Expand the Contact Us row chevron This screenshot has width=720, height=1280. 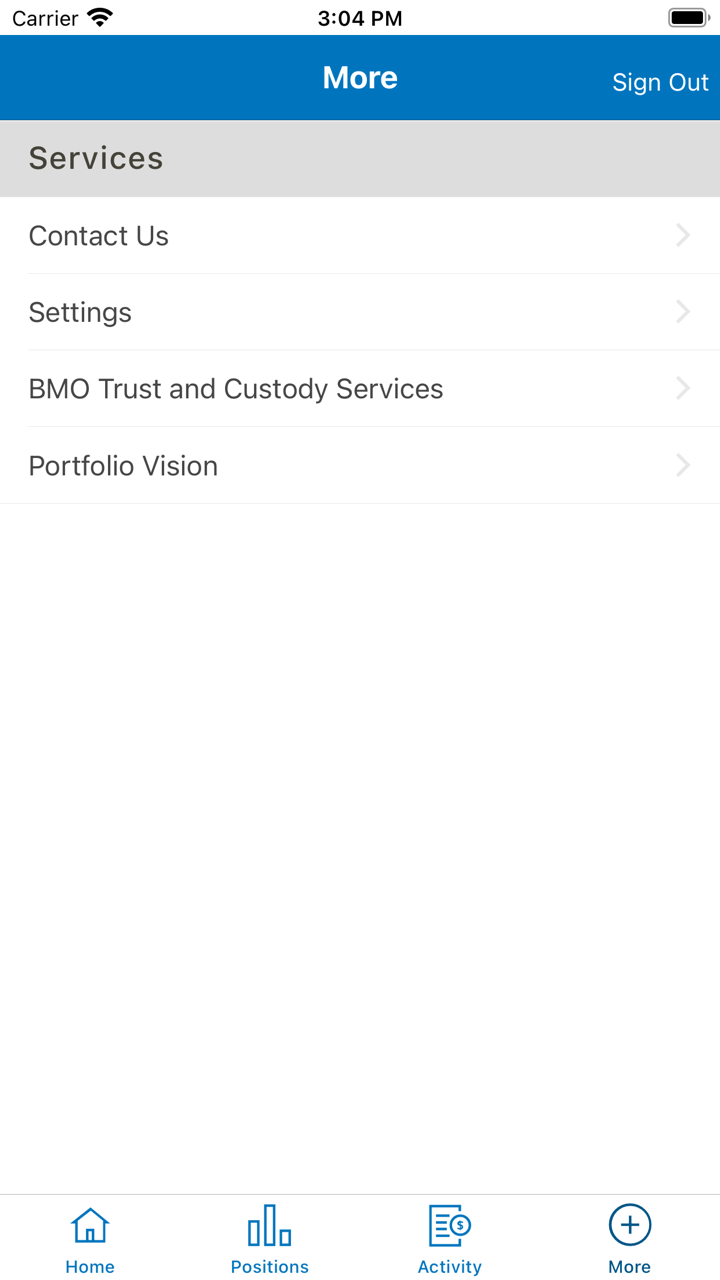point(683,235)
